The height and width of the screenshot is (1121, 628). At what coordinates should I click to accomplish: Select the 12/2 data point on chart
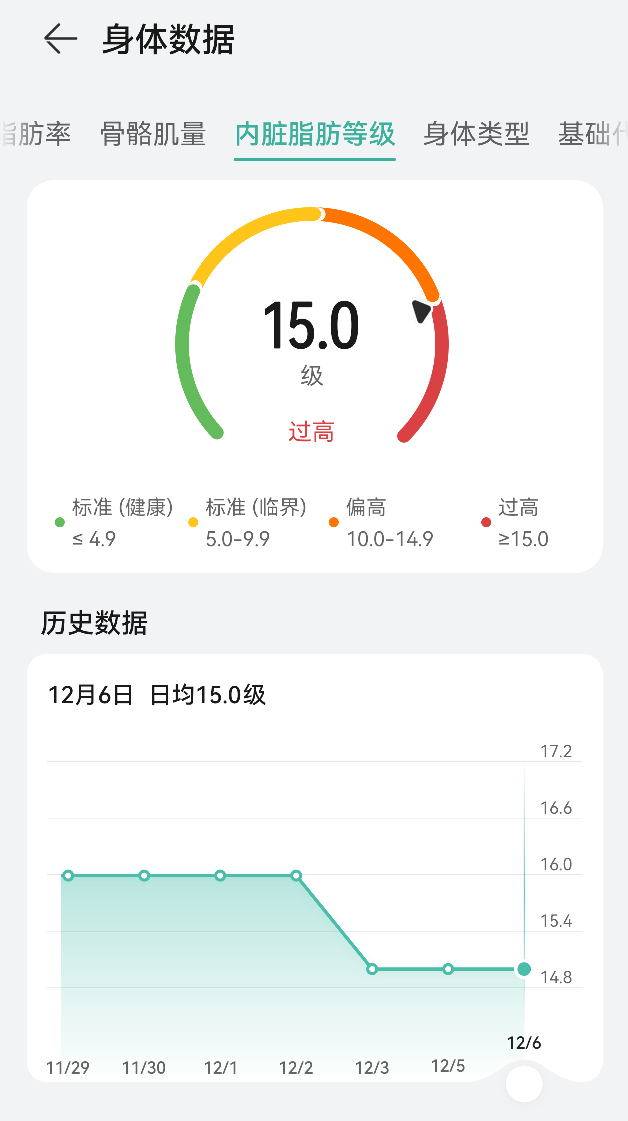coord(296,875)
